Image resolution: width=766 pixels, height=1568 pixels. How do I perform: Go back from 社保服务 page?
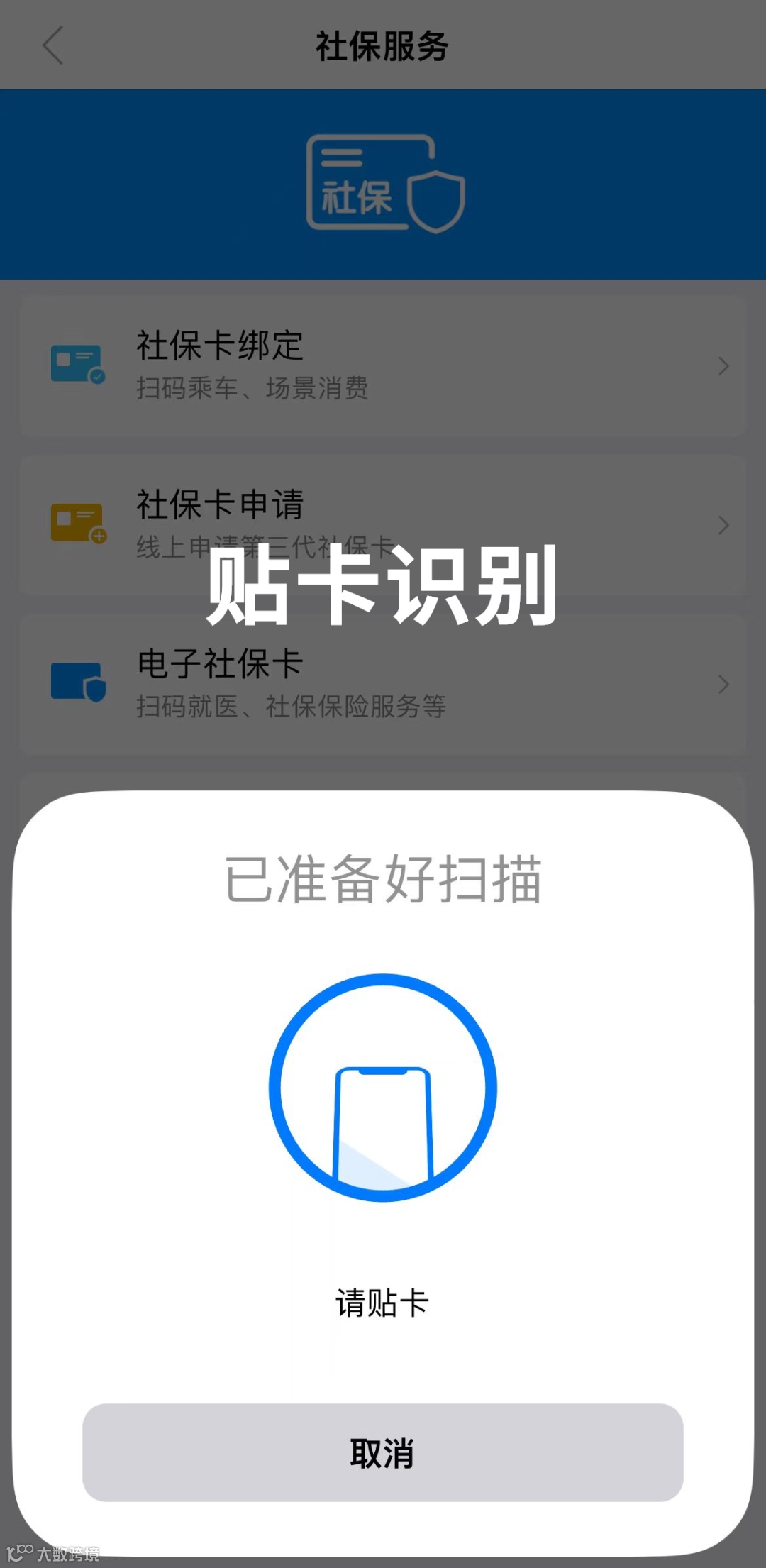[53, 45]
